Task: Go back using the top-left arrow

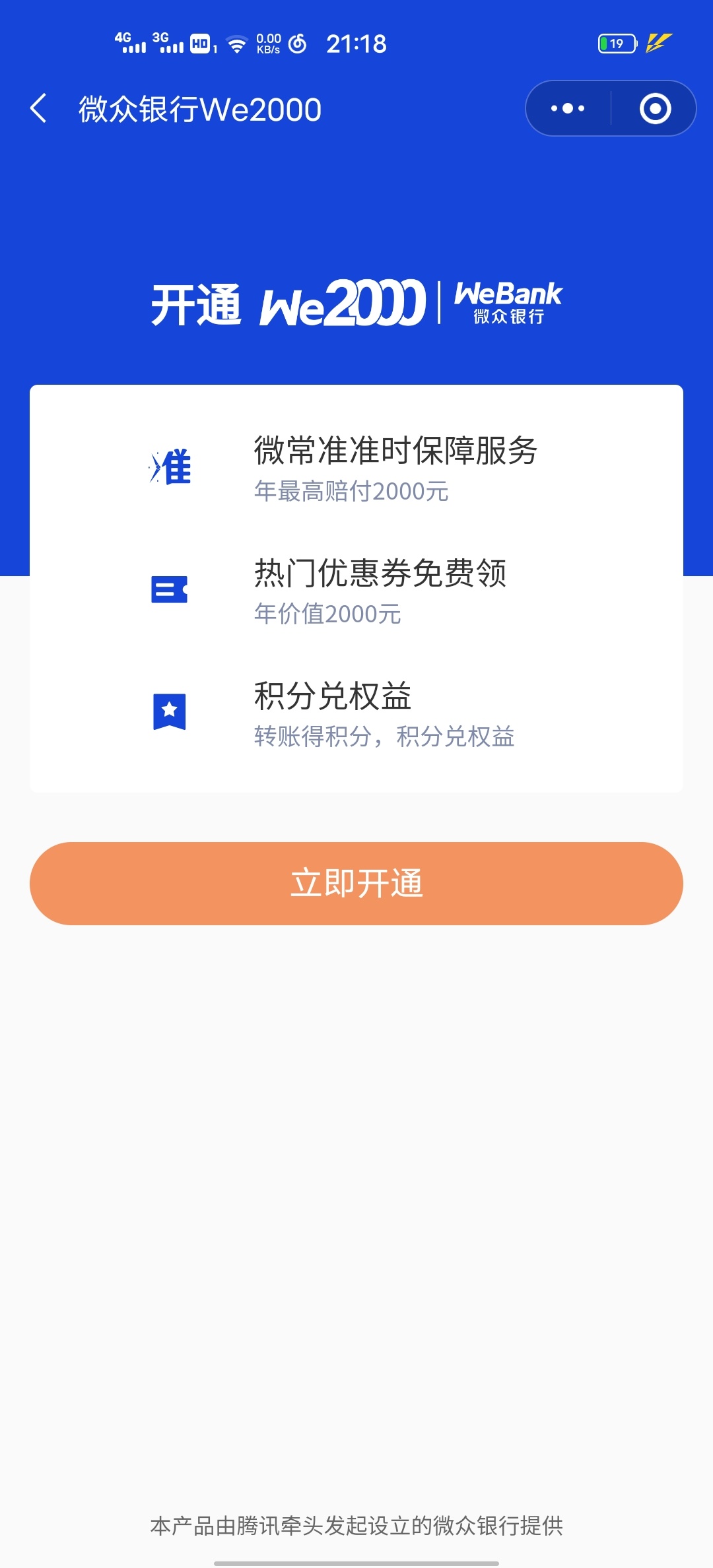Action: click(39, 108)
